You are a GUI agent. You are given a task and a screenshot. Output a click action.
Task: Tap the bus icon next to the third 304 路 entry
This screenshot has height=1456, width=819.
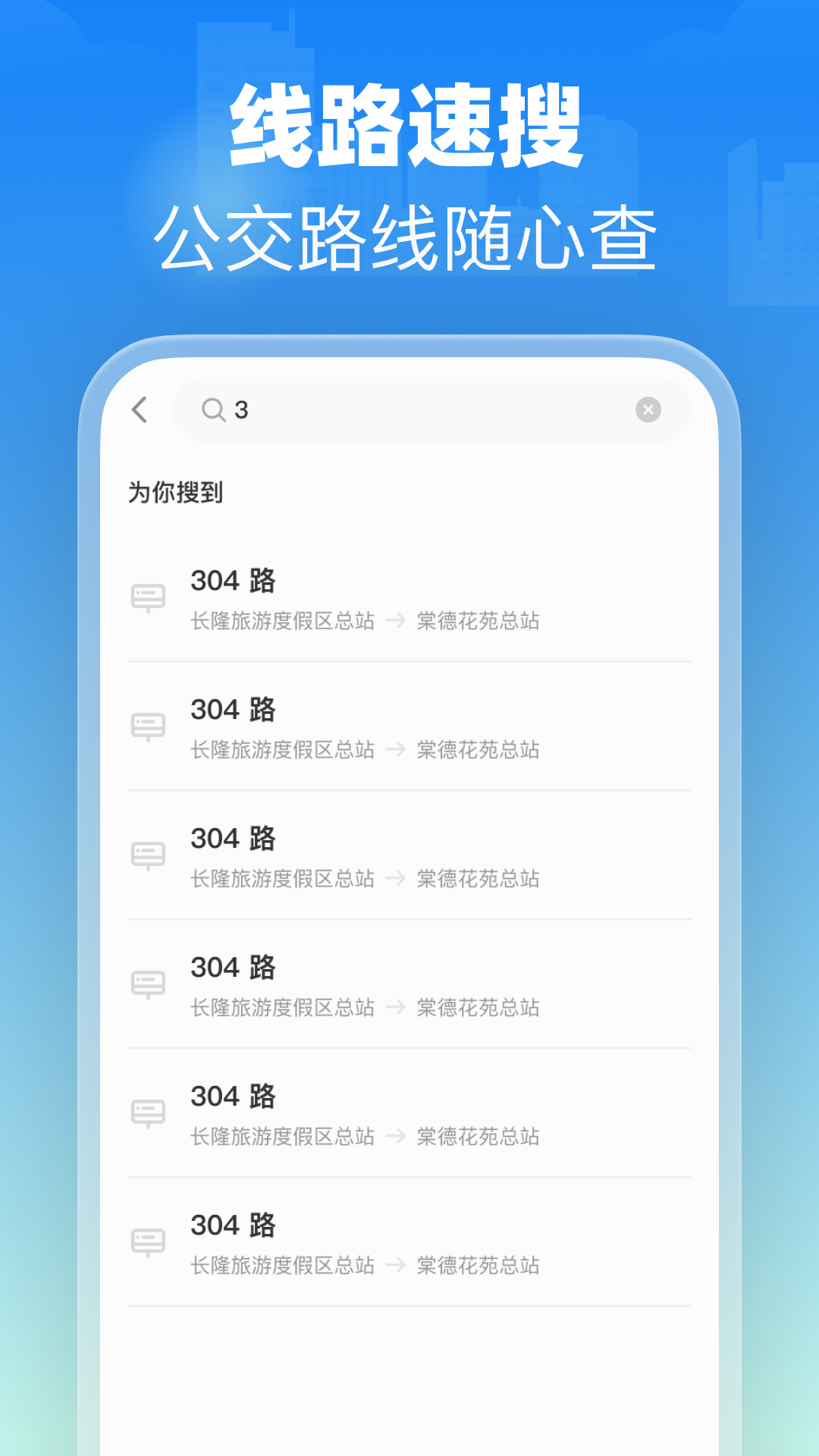[149, 855]
